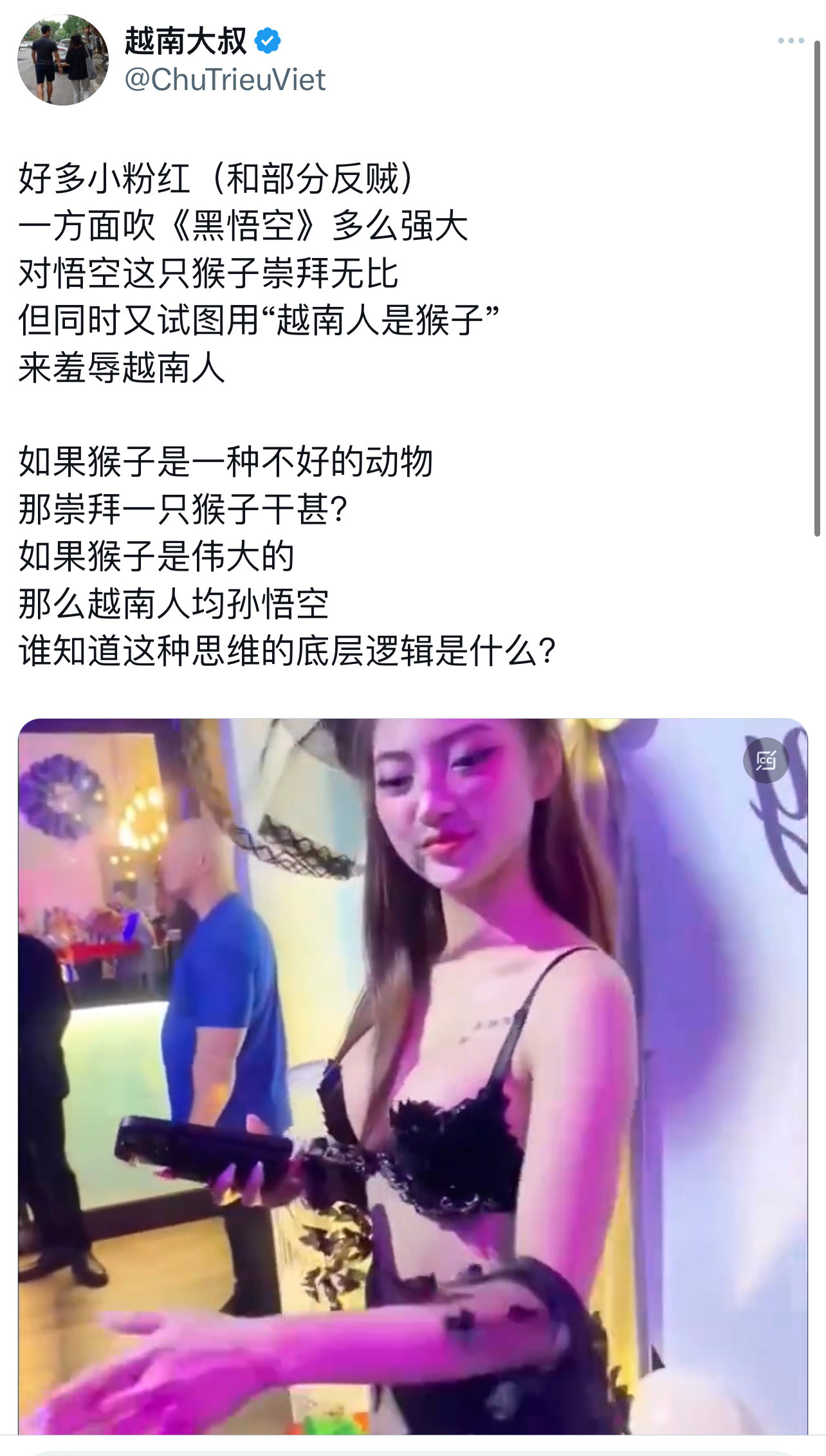The height and width of the screenshot is (1456, 826).
Task: Open the @ChuTrieuViet handle
Action: click(x=225, y=80)
